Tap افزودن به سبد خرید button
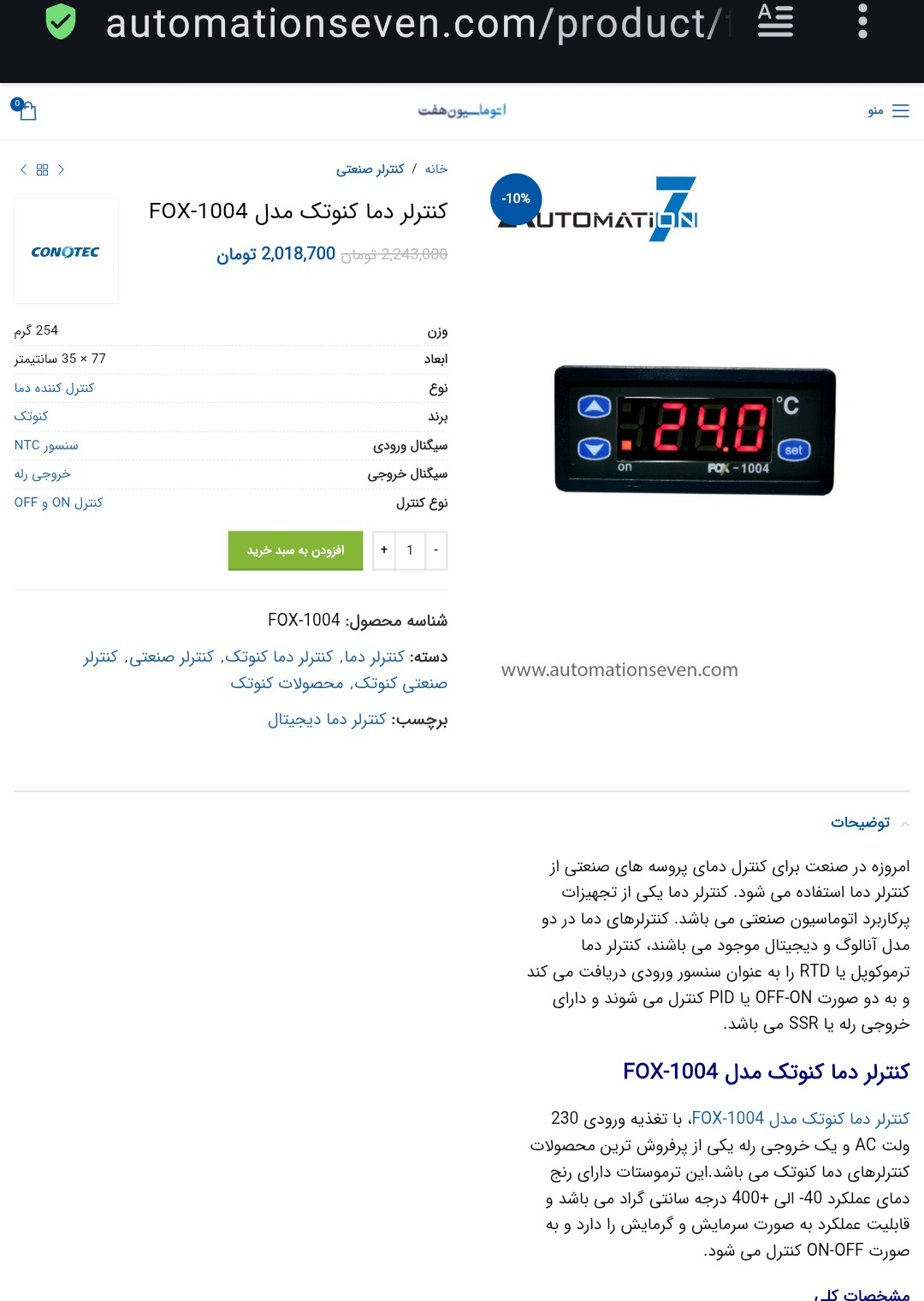The height and width of the screenshot is (1301, 924). coord(295,550)
